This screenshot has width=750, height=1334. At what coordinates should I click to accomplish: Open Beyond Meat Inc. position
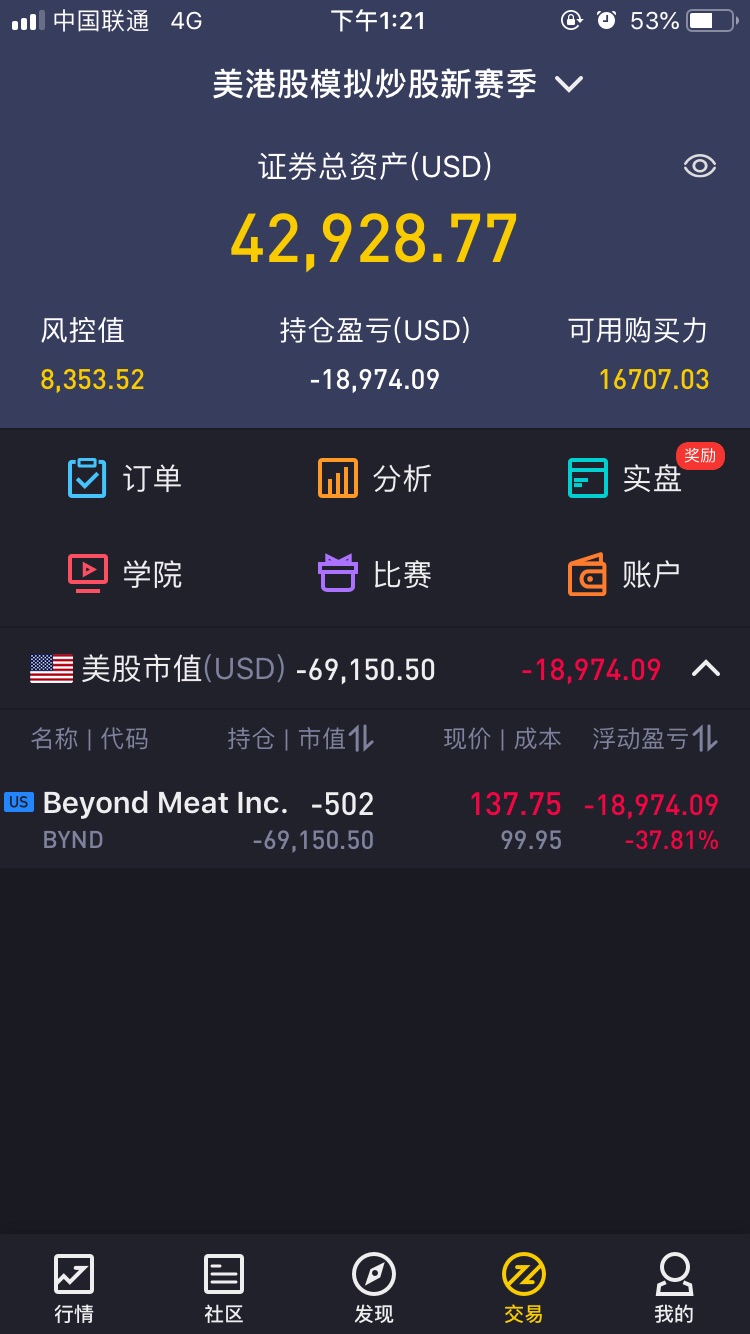[x=375, y=820]
